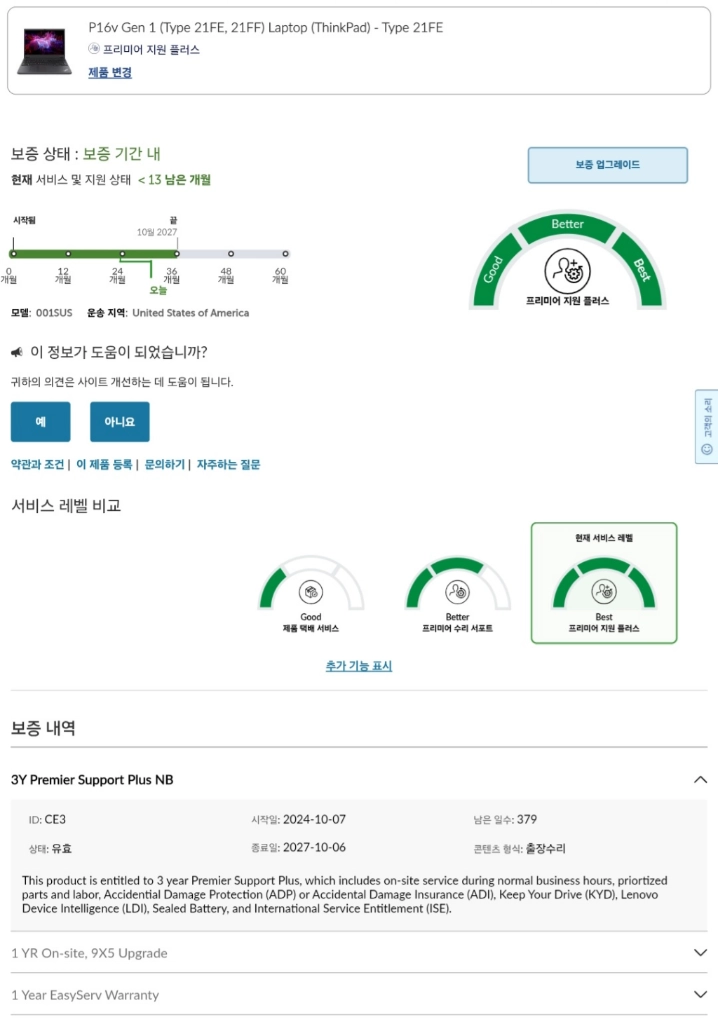718x1024 pixels.
Task: Tap the 제품 변경 link
Action: (x=110, y=72)
